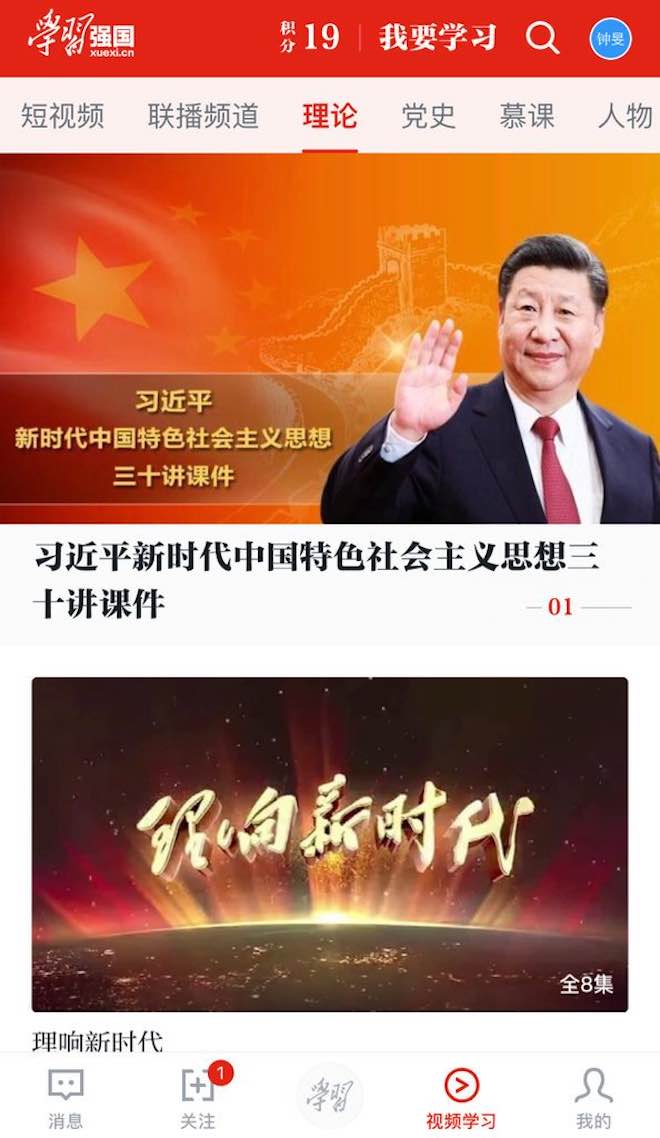The height and width of the screenshot is (1138, 660).
Task: Switch to the 短视频 tab
Action: click(62, 116)
